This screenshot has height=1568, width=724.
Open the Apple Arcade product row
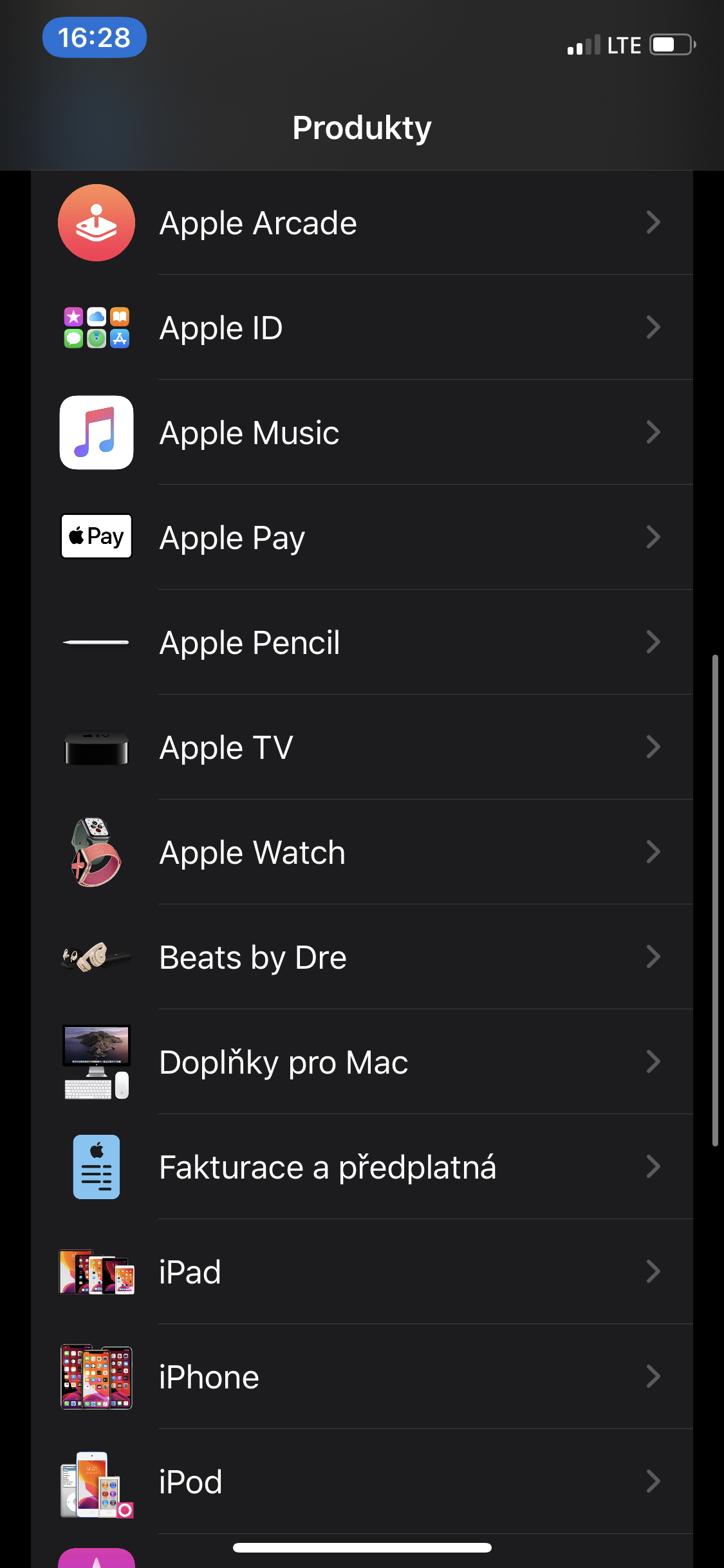pos(360,223)
